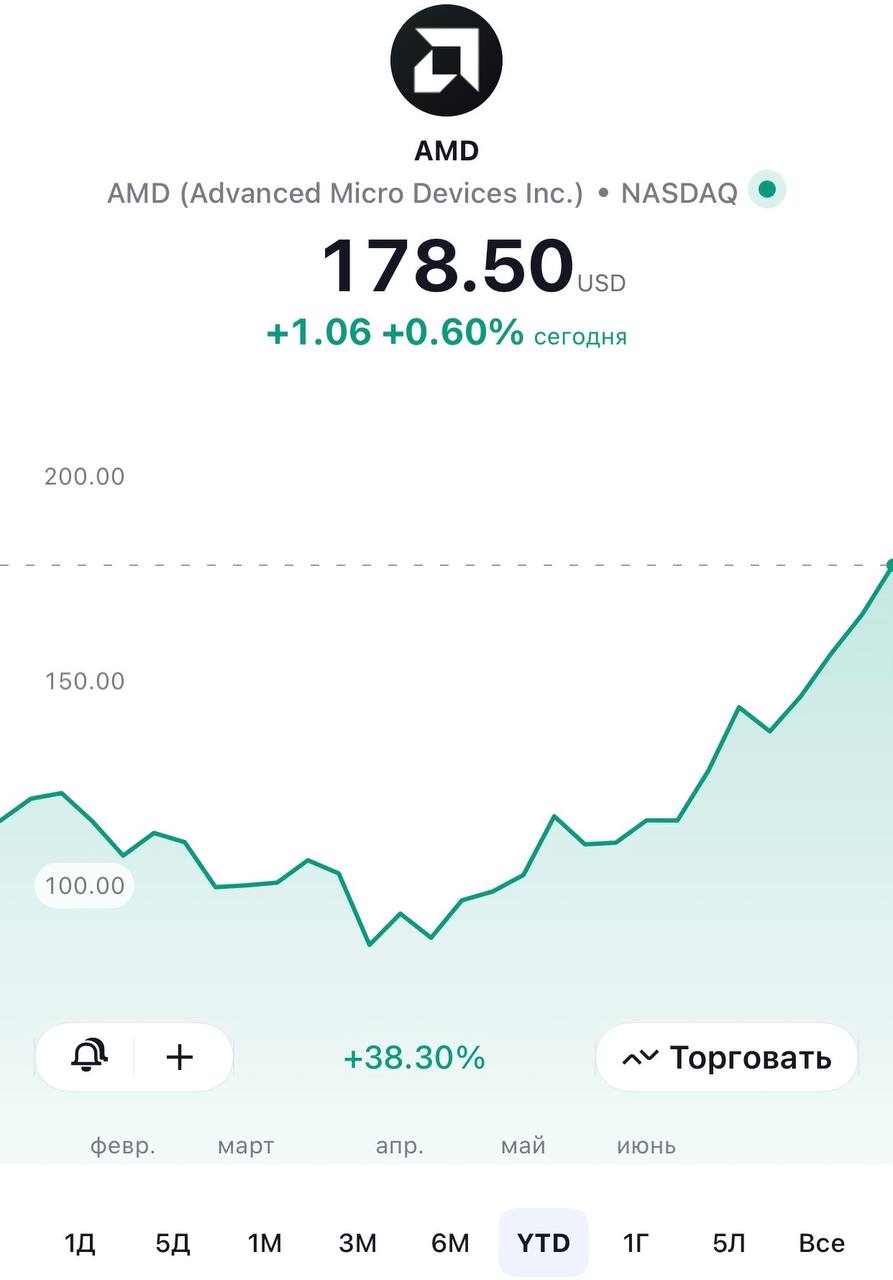Image resolution: width=893 pixels, height=1280 pixels.
Task: Switch chart to the 1Д range
Action: (x=80, y=1243)
